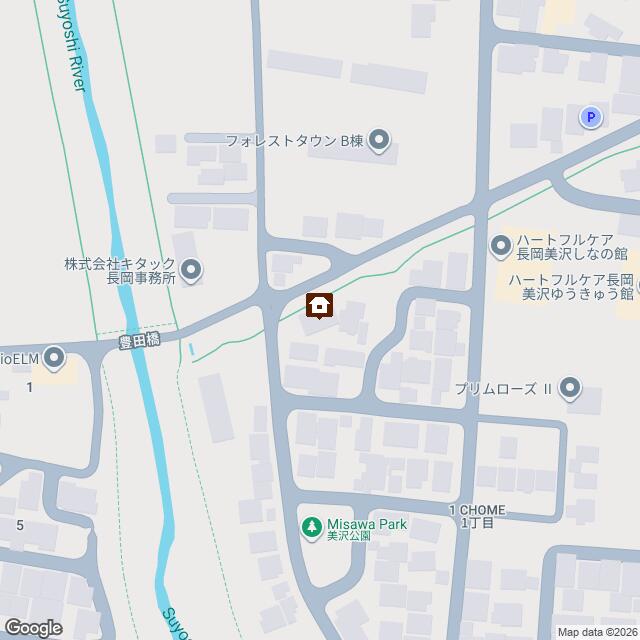Open the プリムローズ II marker

570,387
